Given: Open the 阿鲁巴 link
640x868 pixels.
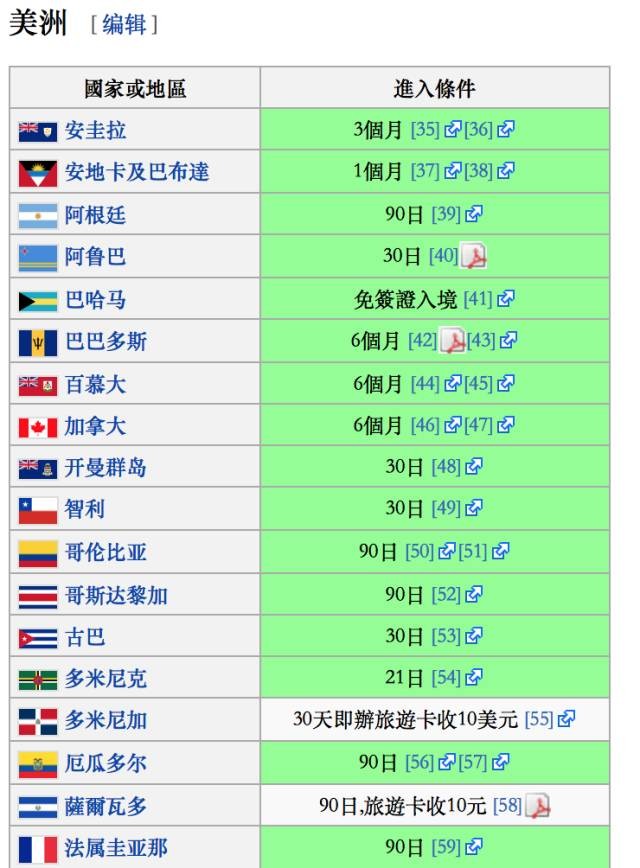Looking at the screenshot, I should [95, 257].
